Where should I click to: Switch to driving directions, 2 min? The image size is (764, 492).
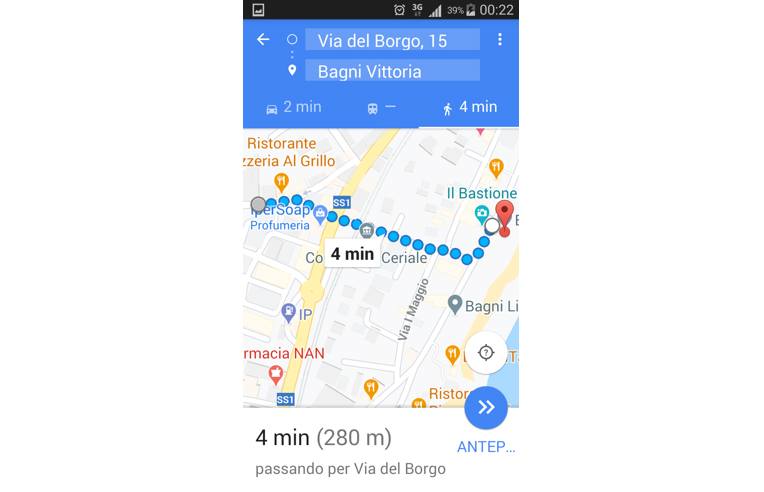point(293,107)
